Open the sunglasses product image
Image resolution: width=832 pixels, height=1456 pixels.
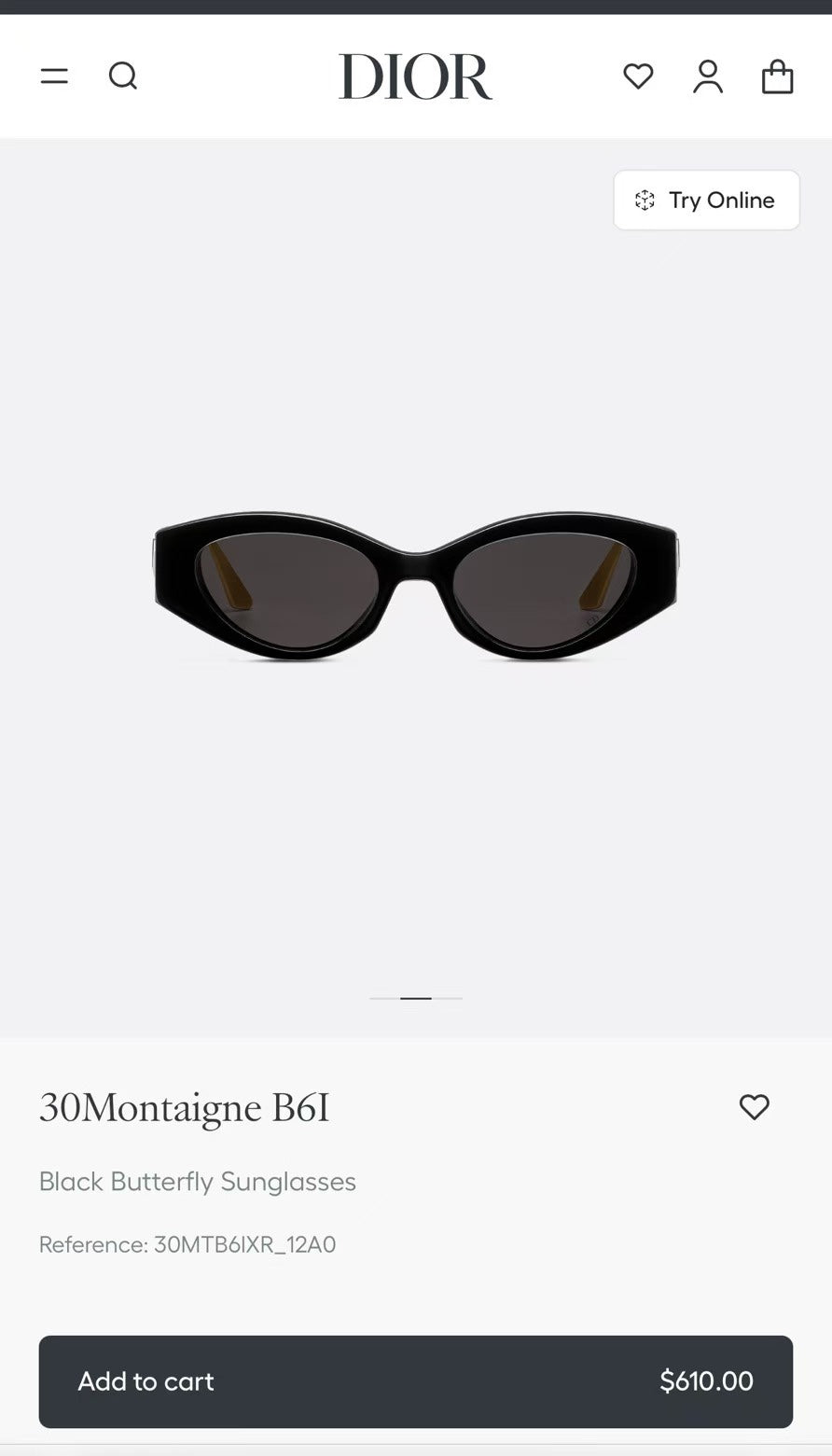pyautogui.click(x=415, y=586)
